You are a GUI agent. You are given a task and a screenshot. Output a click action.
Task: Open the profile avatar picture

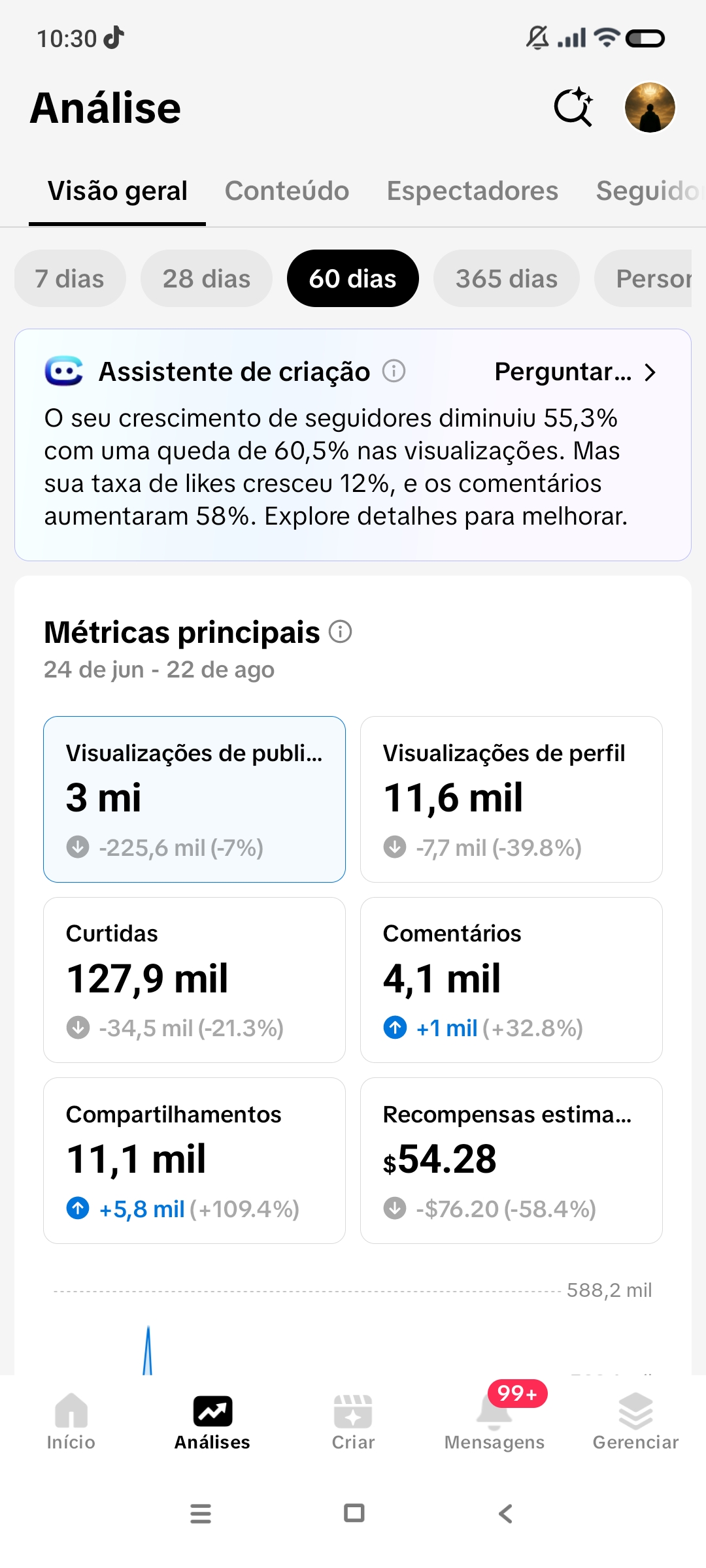pos(650,107)
